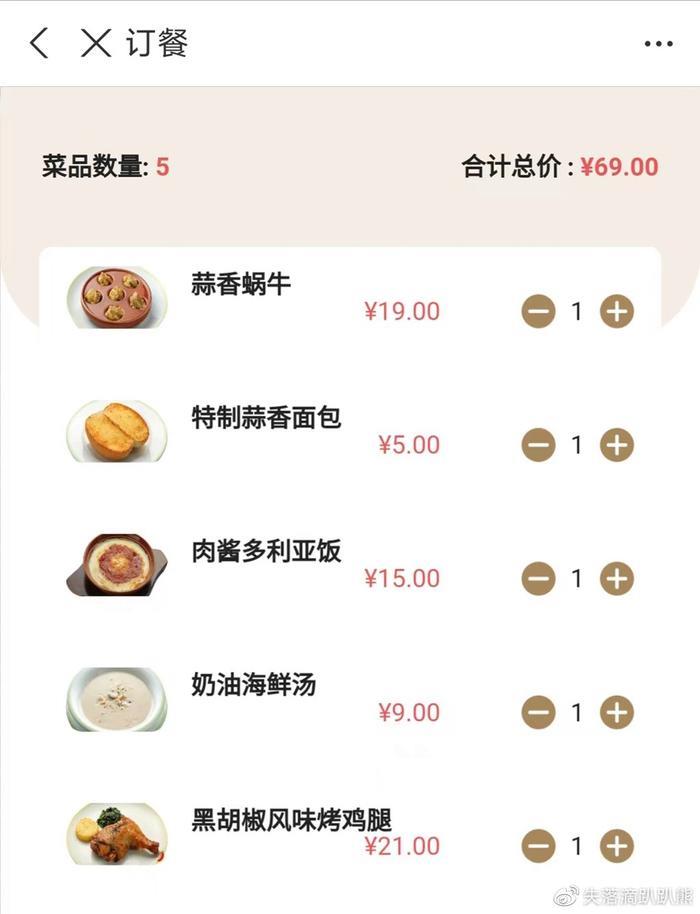Add one more 特制蒜香面包
This screenshot has height=914, width=700.
click(617, 445)
